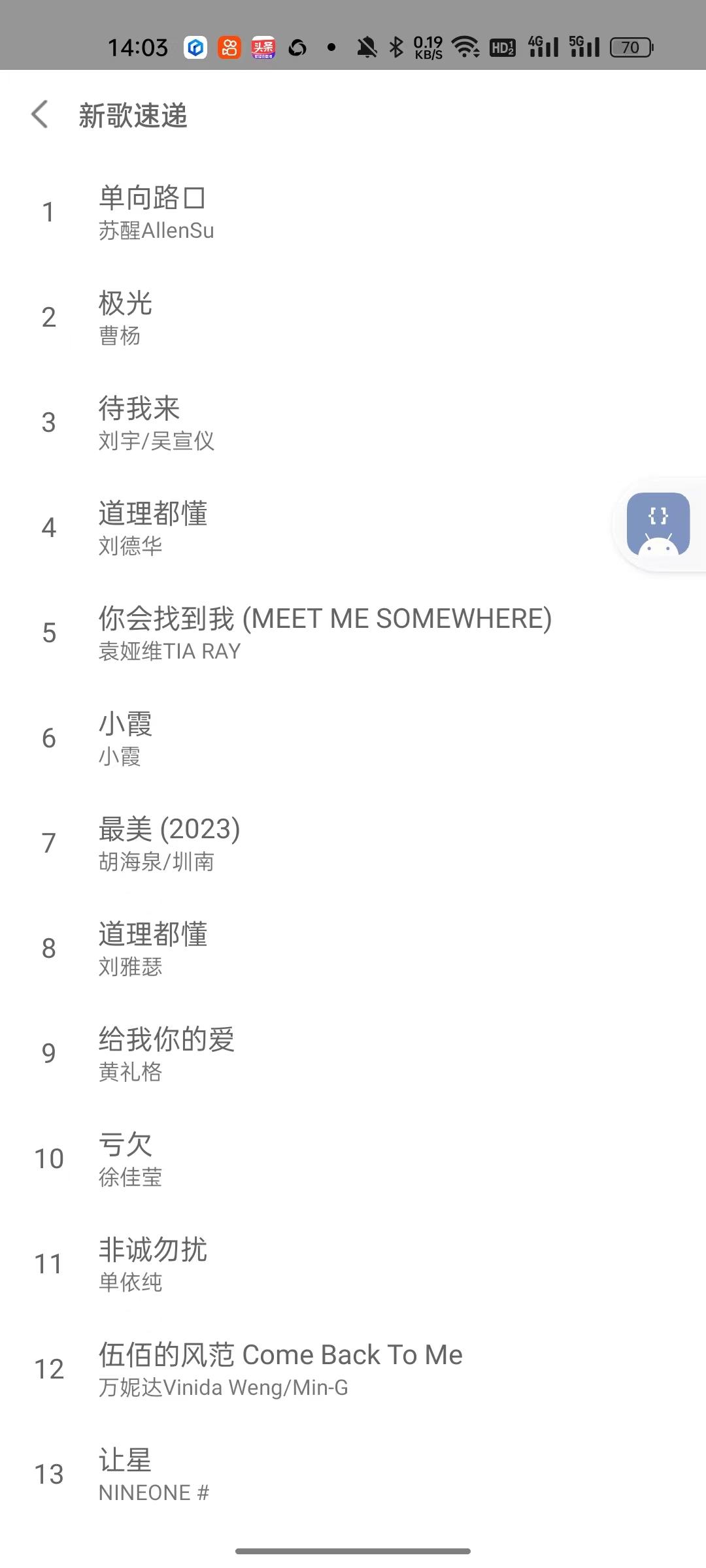Select 最美 (2023) by 胡海泉/圳南

169,843
